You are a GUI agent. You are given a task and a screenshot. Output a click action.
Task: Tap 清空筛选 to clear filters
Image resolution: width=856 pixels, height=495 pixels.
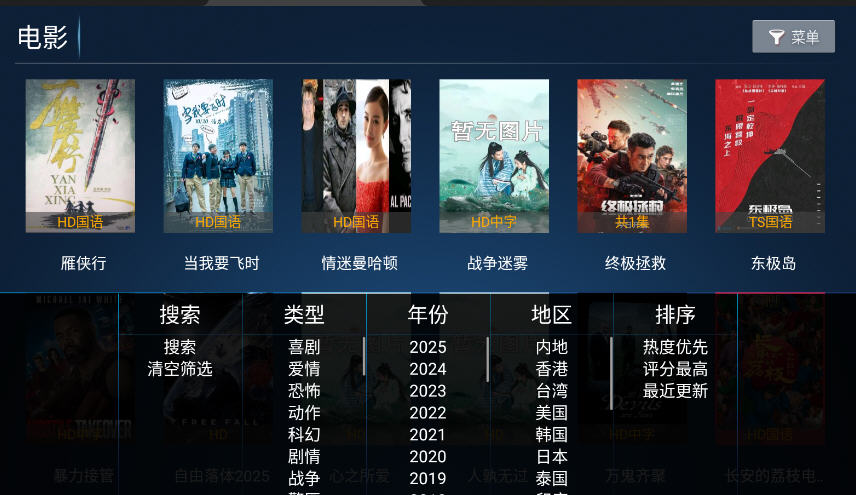click(x=180, y=369)
